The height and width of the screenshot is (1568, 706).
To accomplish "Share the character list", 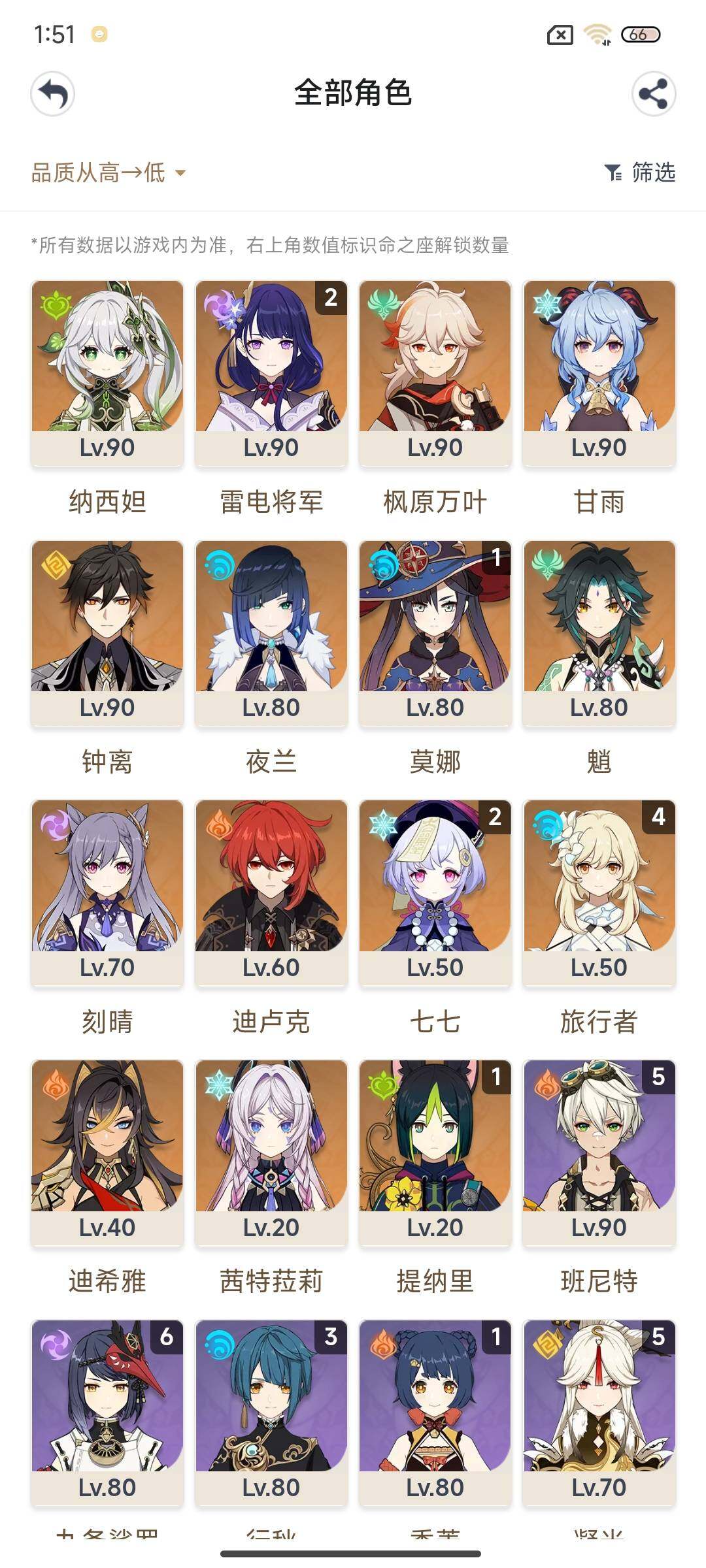I will tap(653, 94).
